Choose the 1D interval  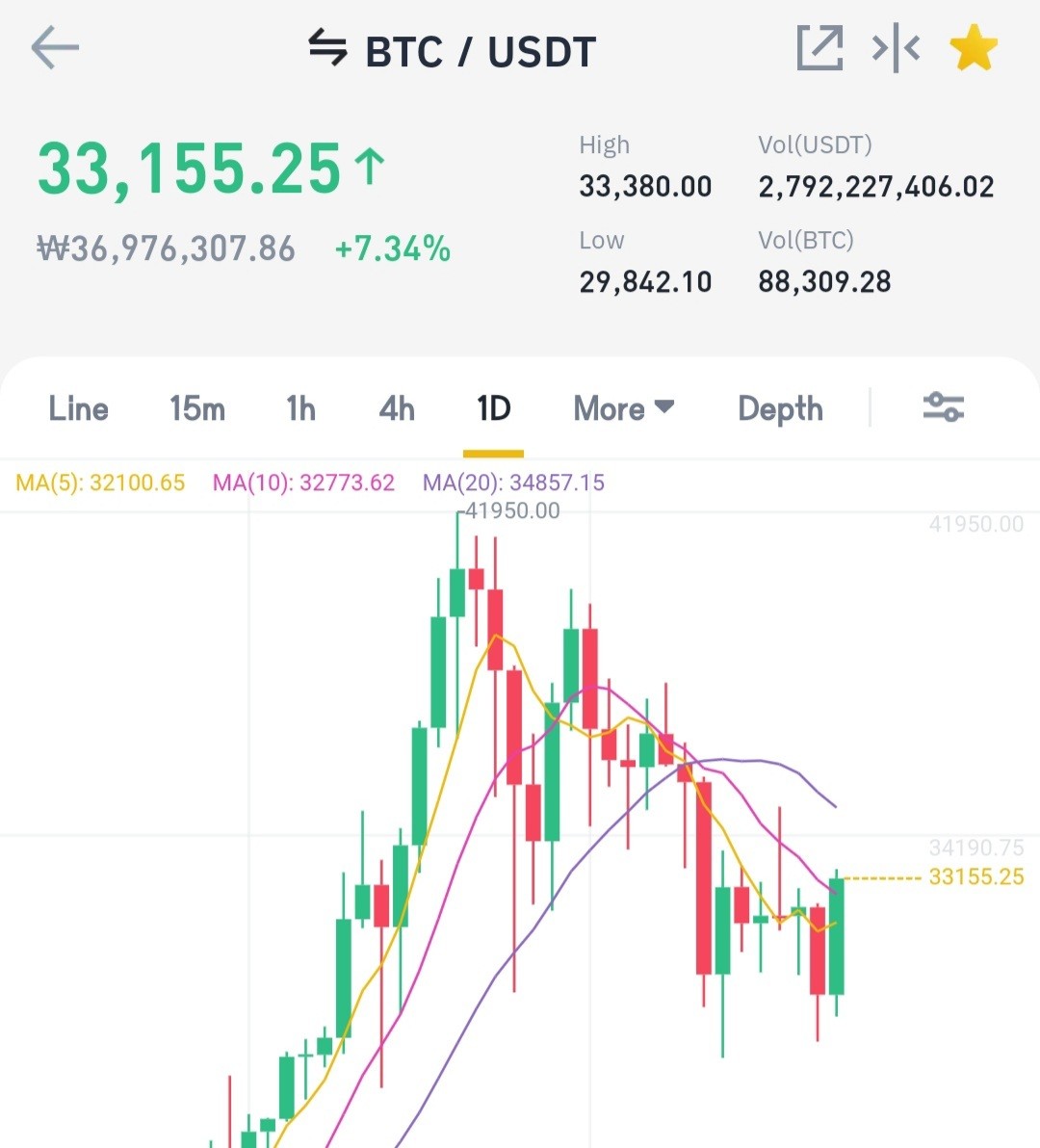coord(493,409)
